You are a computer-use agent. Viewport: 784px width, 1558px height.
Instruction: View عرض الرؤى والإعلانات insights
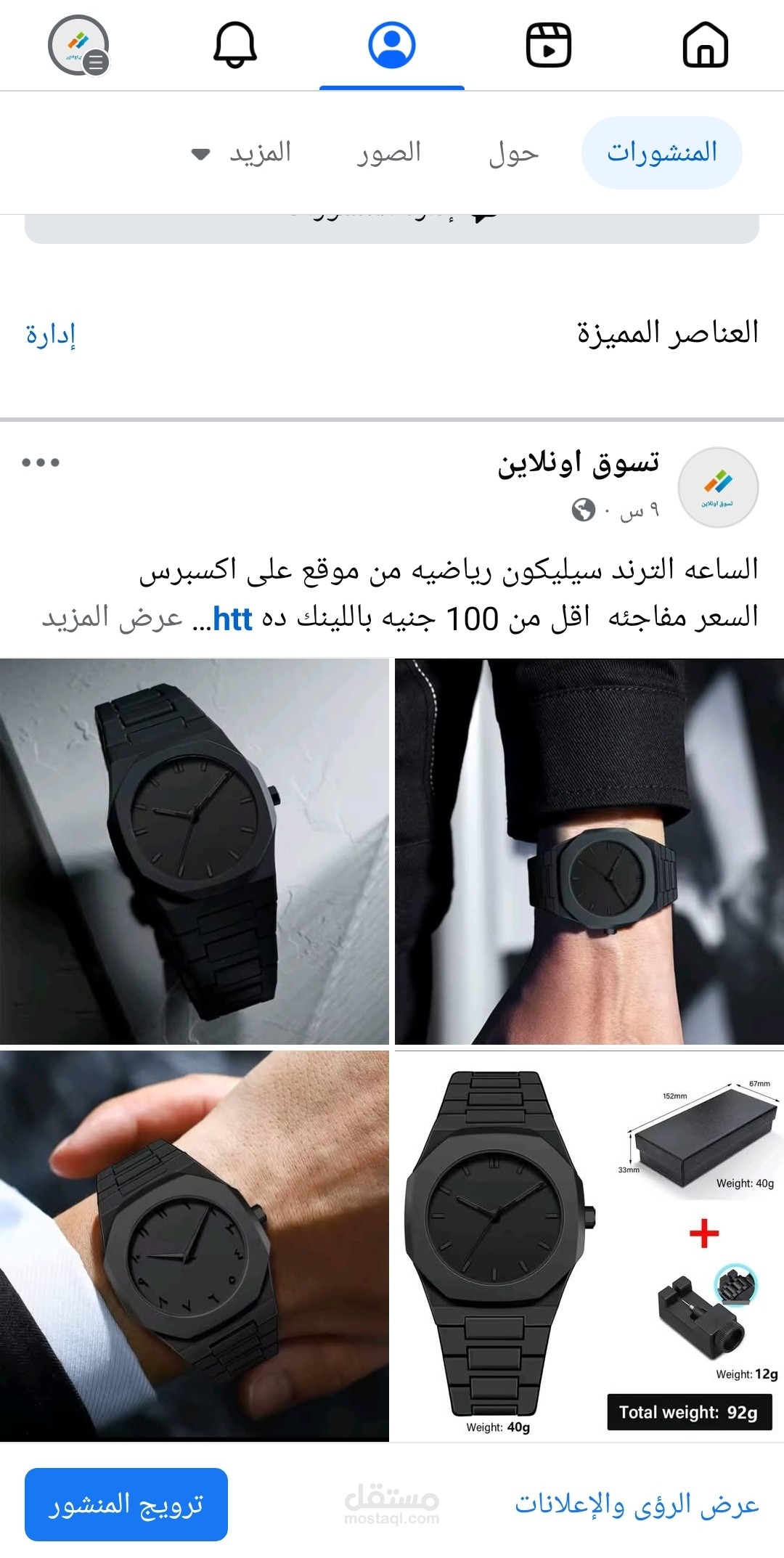[x=637, y=1504]
